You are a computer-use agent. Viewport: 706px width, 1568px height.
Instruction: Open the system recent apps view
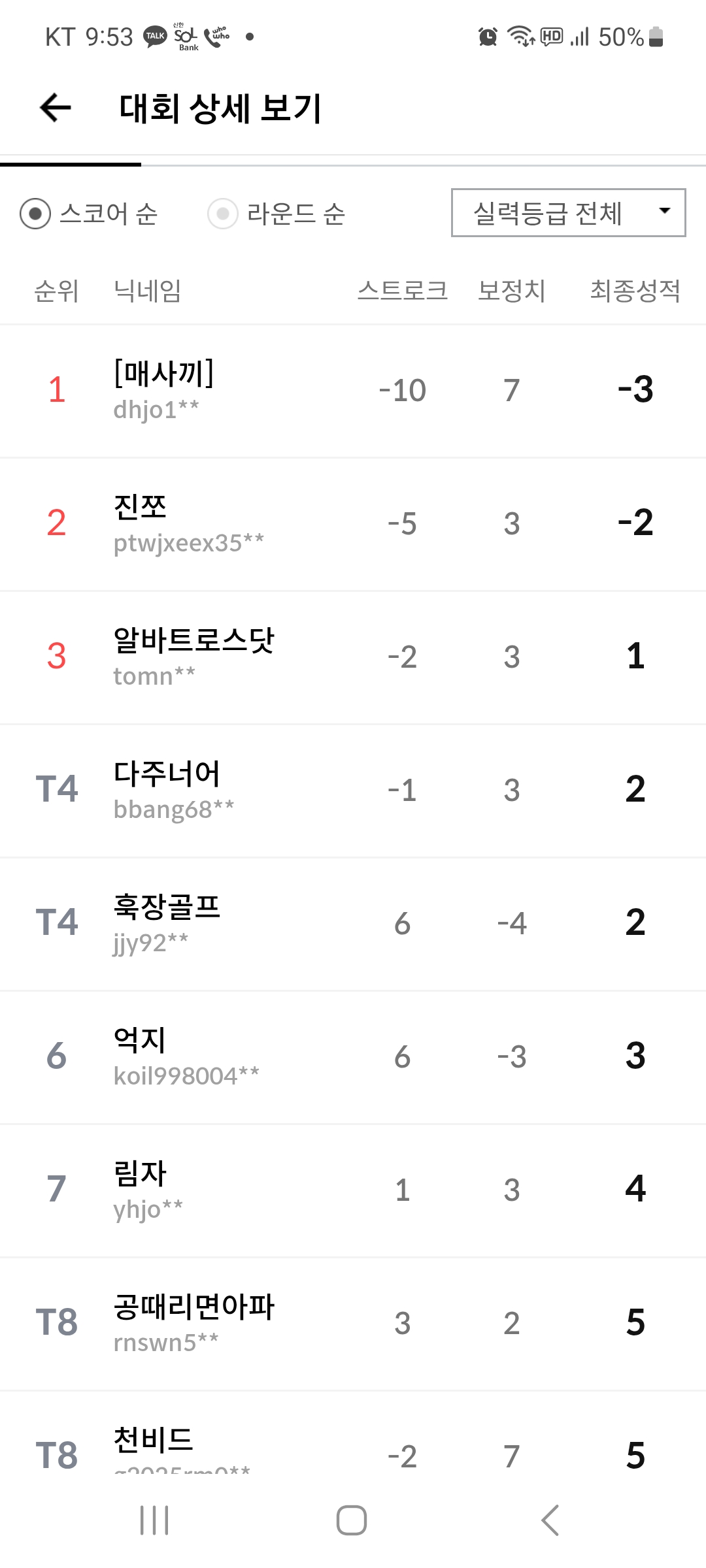coord(155,1520)
